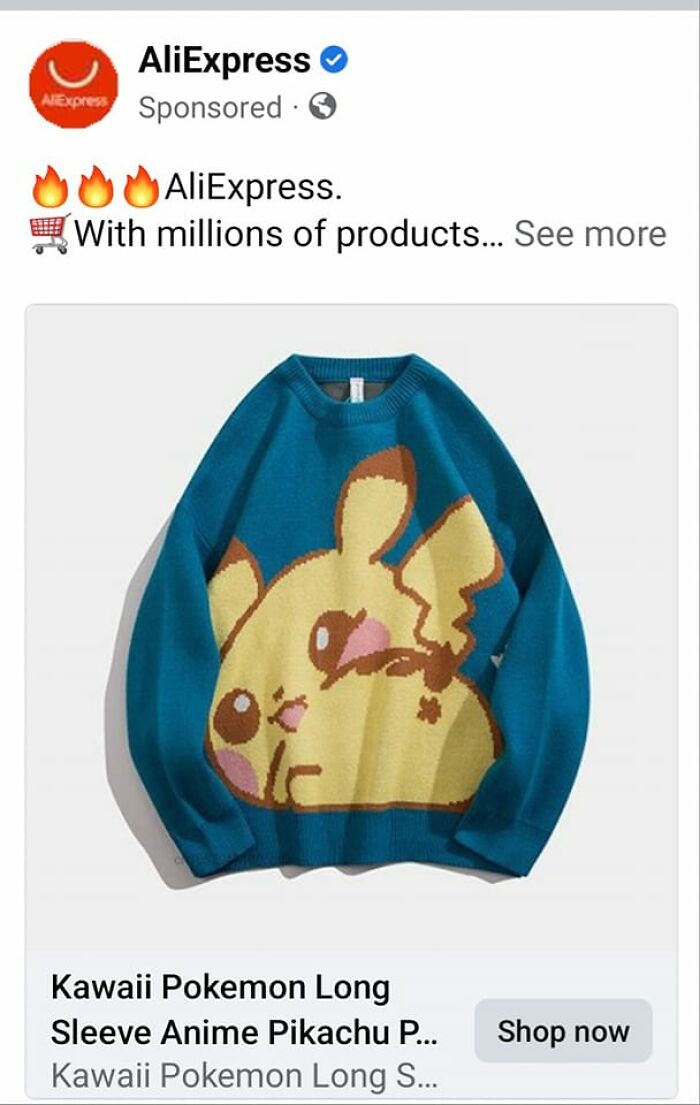This screenshot has width=700, height=1105.
Task: Open the AliExpress profile picture
Action: (73, 83)
